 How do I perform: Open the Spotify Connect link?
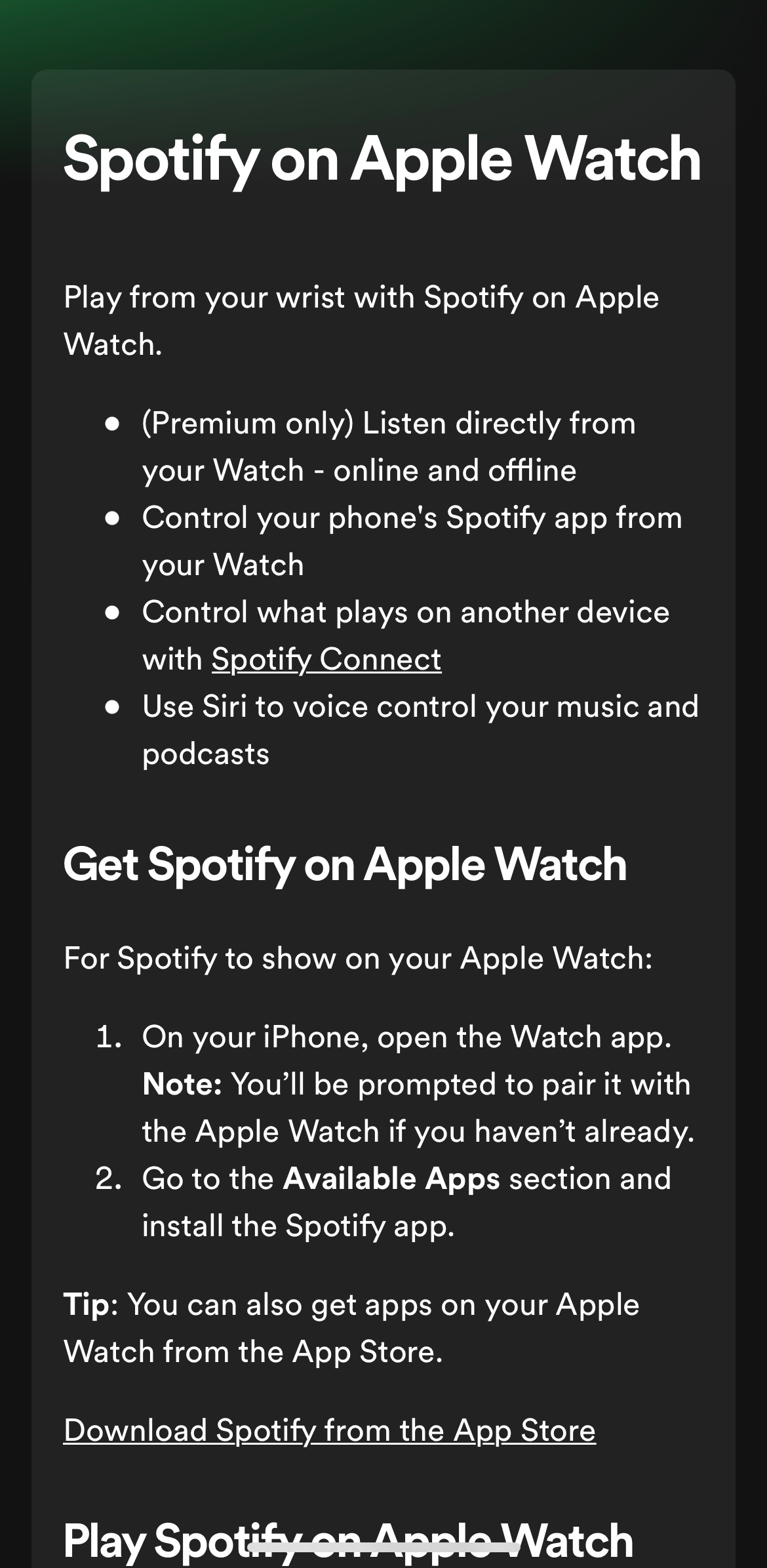click(326, 659)
